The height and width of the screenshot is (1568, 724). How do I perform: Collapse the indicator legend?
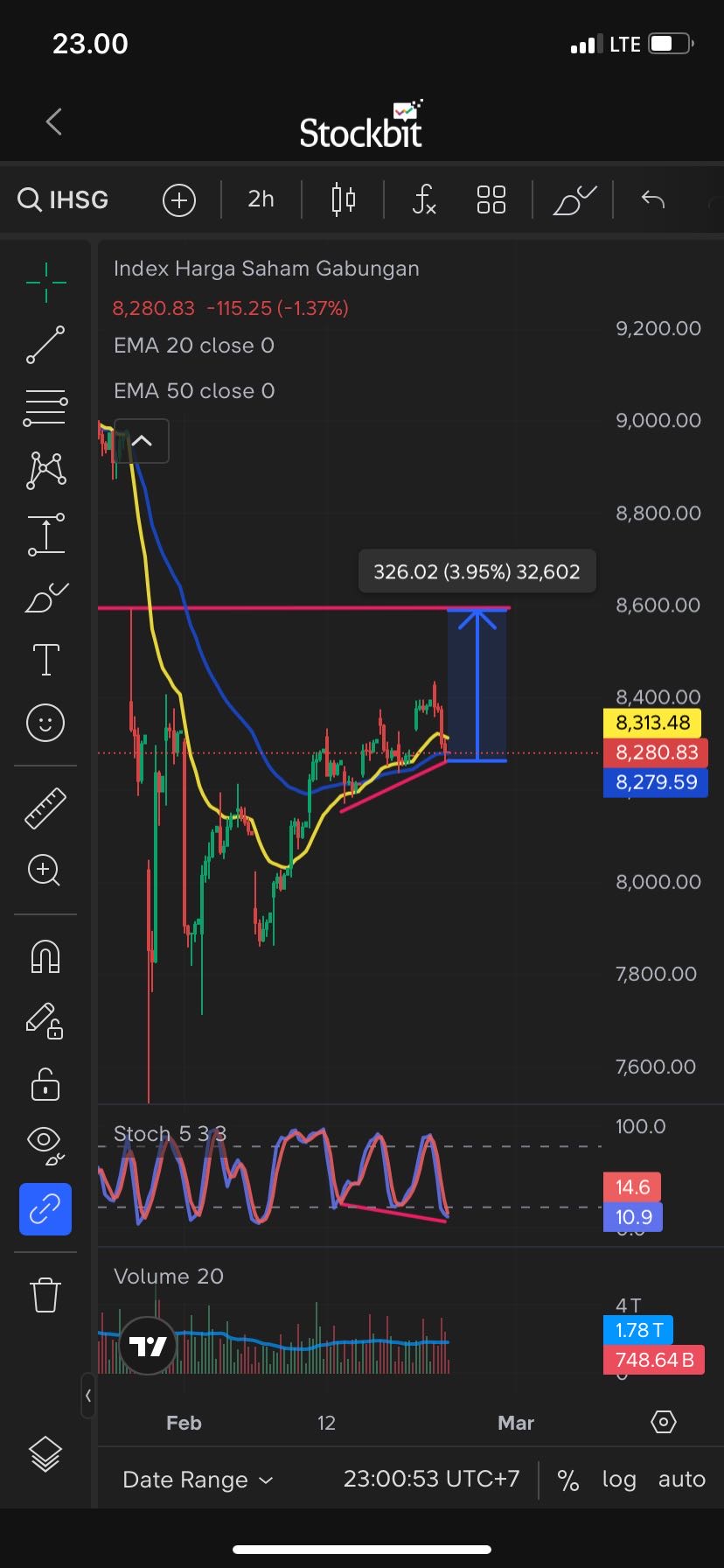[142, 442]
